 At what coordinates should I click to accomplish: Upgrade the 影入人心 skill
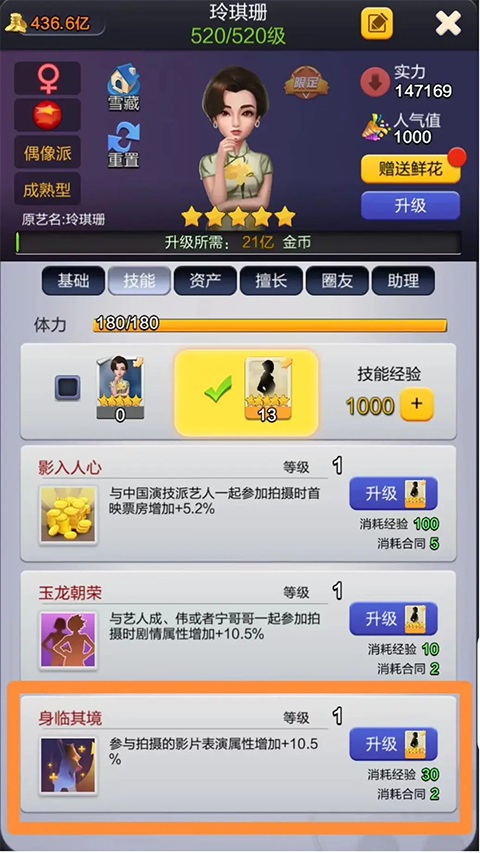393,493
